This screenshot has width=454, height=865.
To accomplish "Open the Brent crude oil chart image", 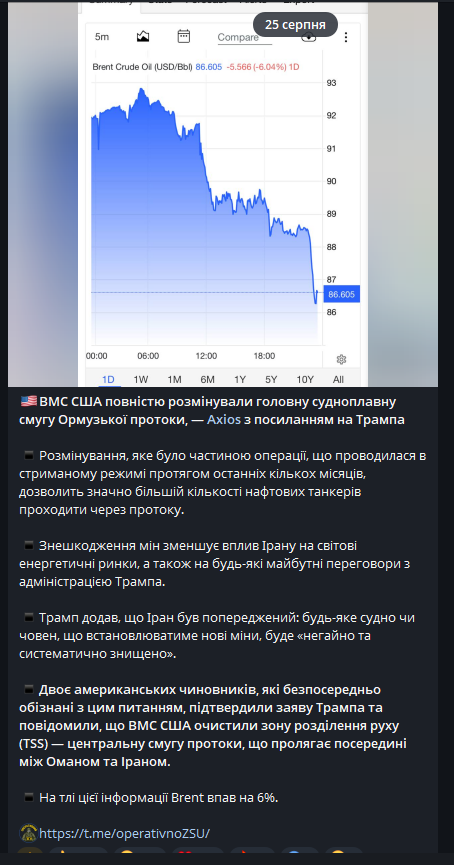I will 223,194.
